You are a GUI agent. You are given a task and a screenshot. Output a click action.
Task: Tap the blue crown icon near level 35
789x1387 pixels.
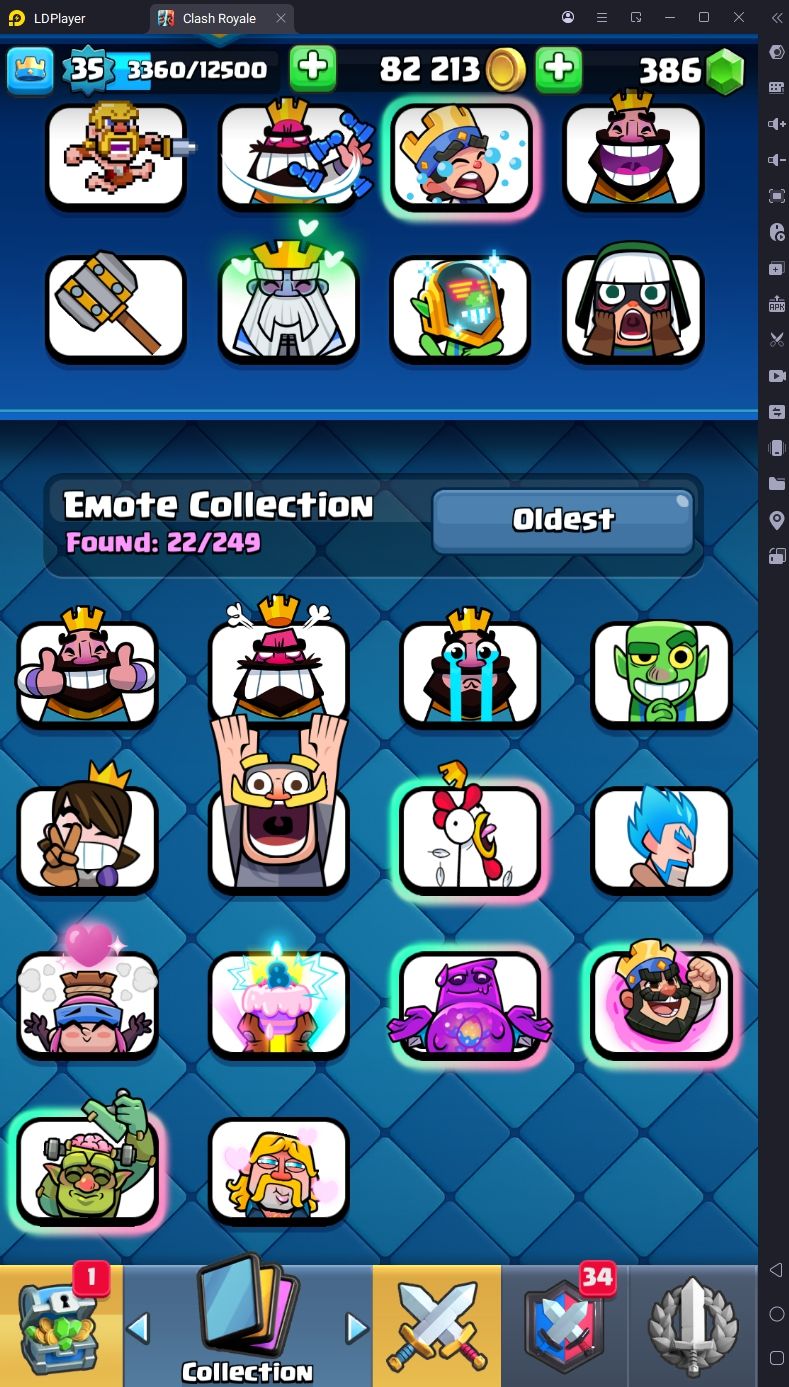[30, 69]
